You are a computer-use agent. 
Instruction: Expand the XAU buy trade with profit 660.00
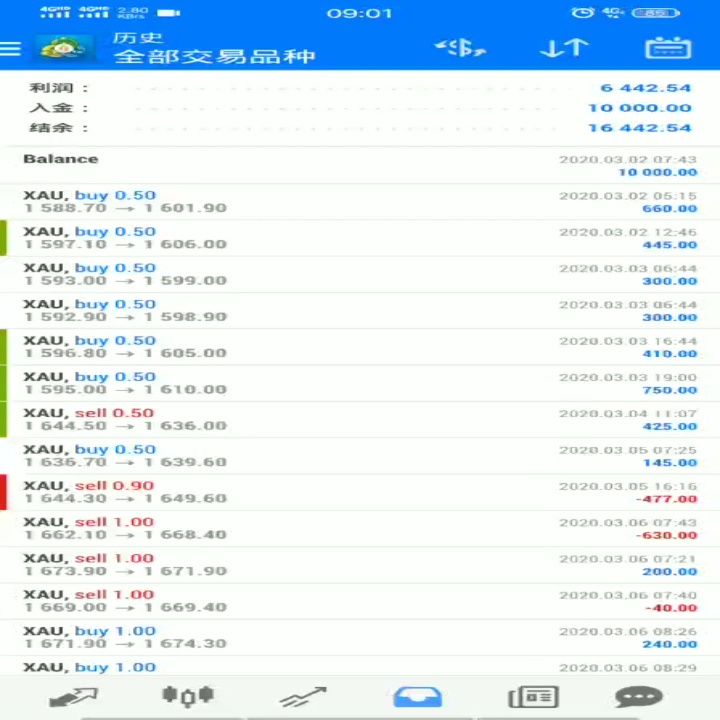tap(360, 202)
